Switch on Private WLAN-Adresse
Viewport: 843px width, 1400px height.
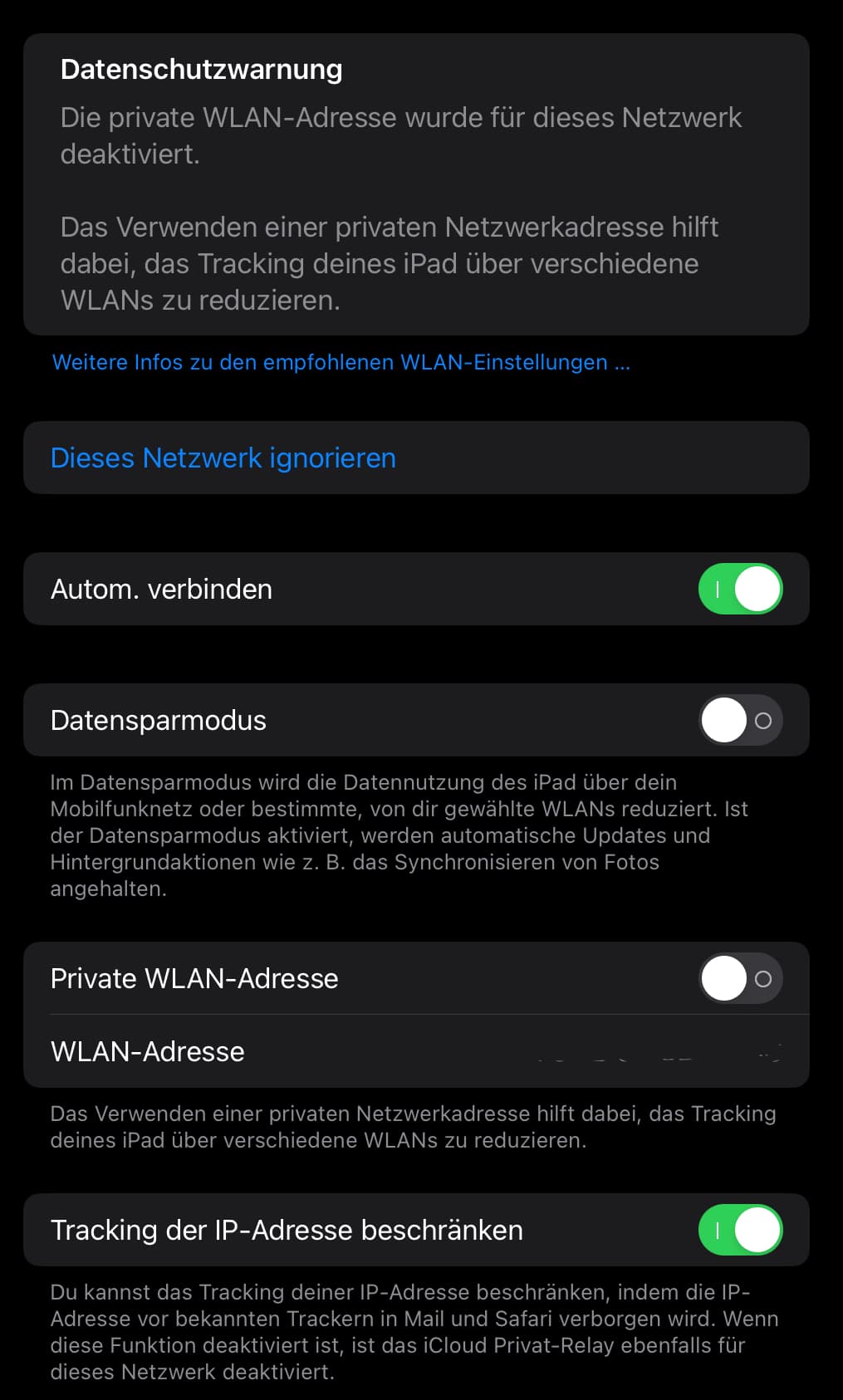[740, 979]
